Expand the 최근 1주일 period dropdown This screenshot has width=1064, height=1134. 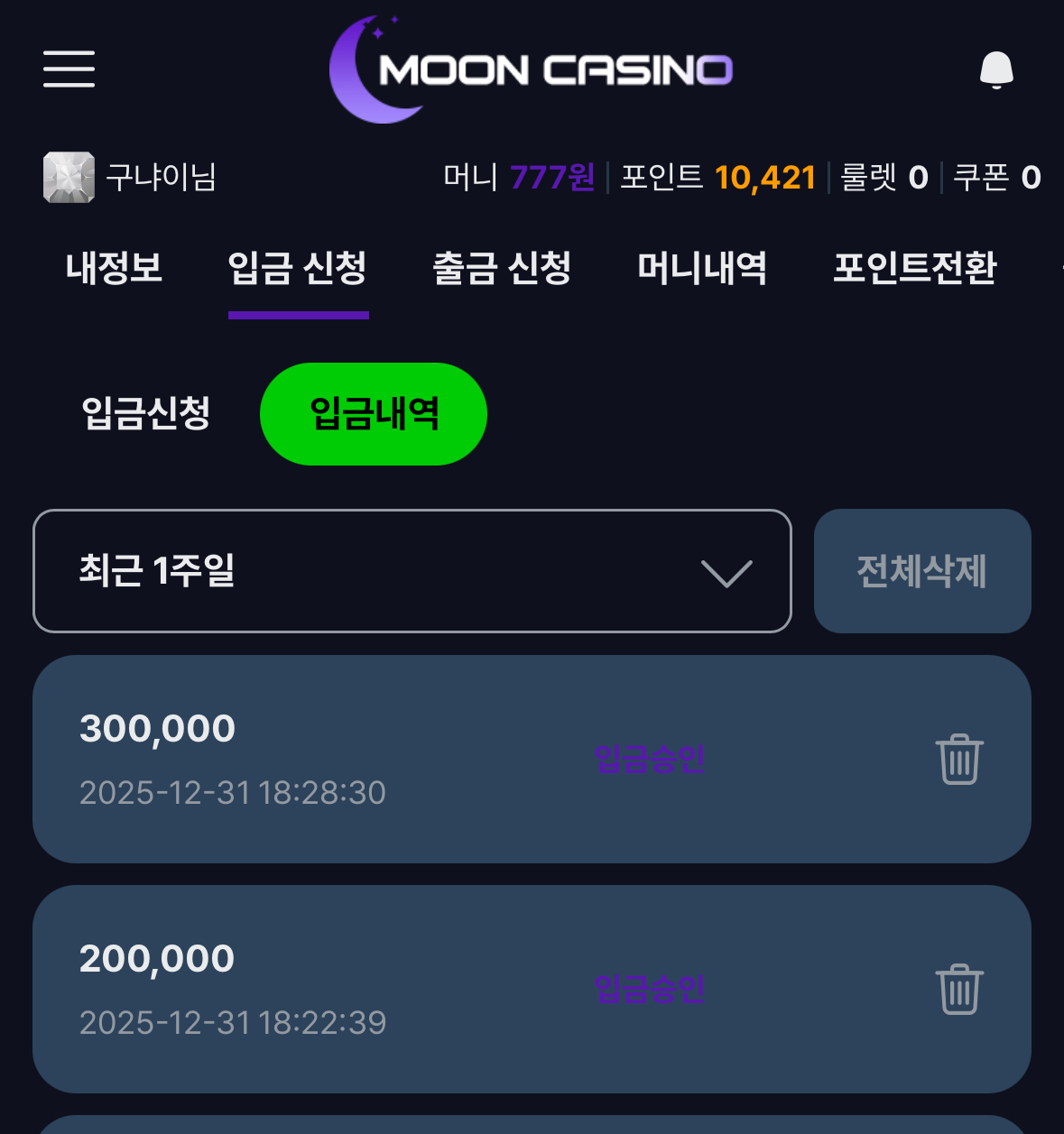tap(412, 571)
